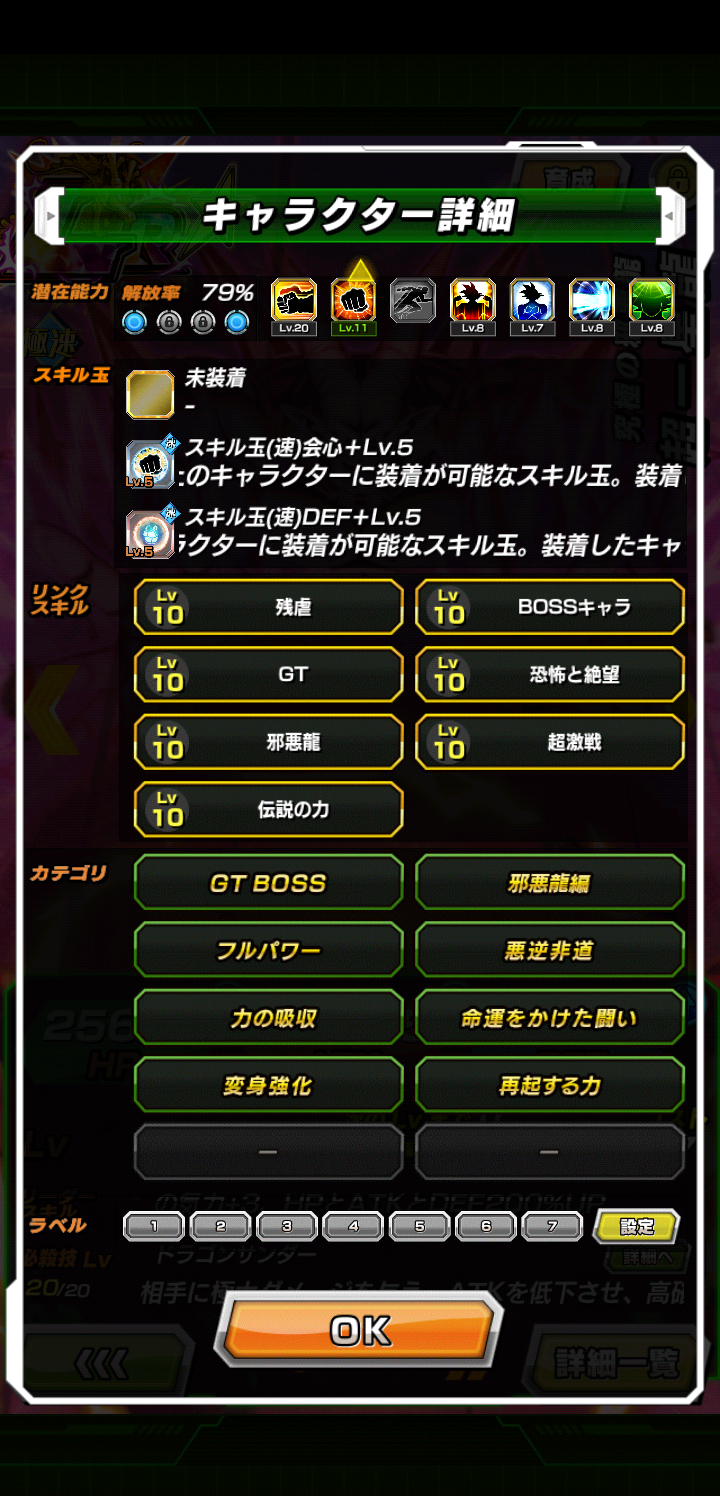View the 力の吸収 category
The width and height of the screenshot is (720, 1496).
(x=268, y=1018)
